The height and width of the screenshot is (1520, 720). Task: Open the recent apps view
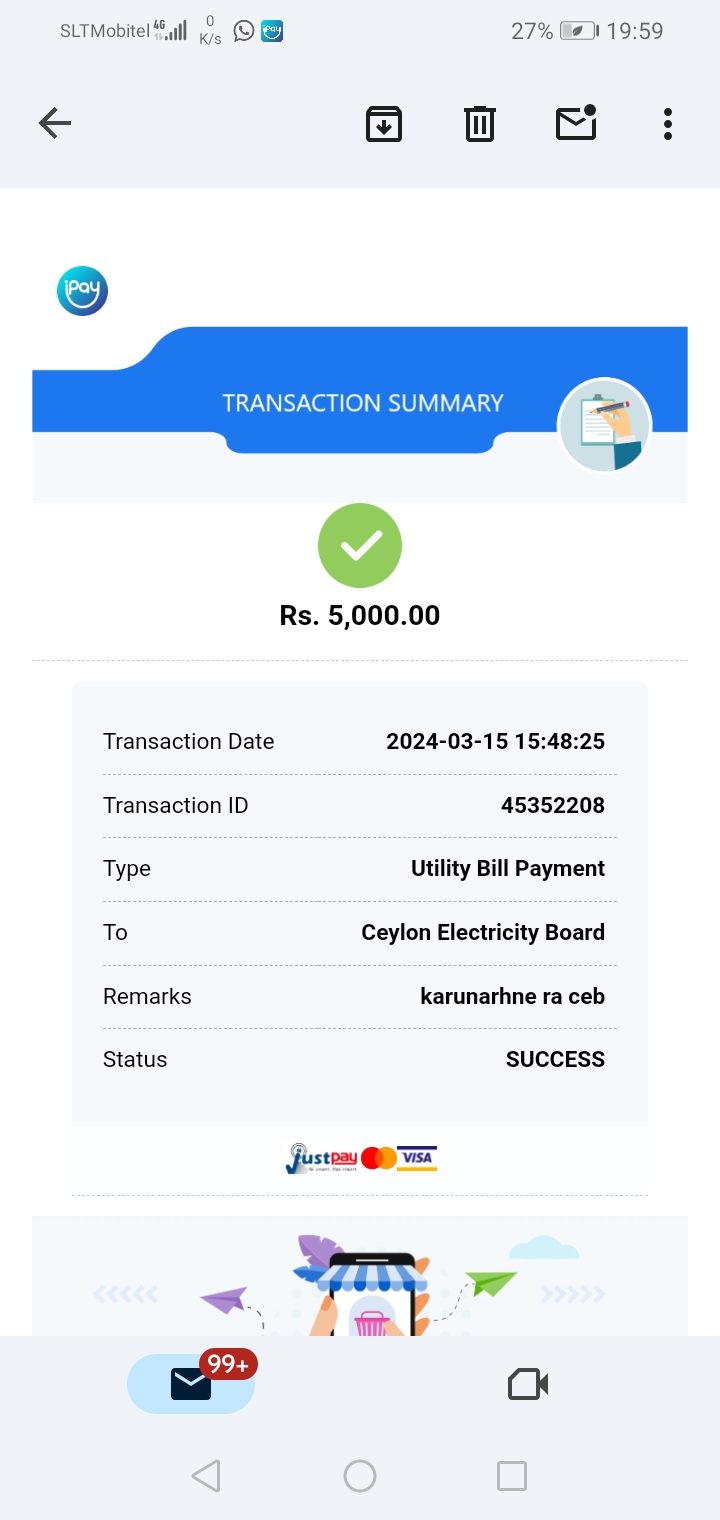pyautogui.click(x=512, y=1476)
